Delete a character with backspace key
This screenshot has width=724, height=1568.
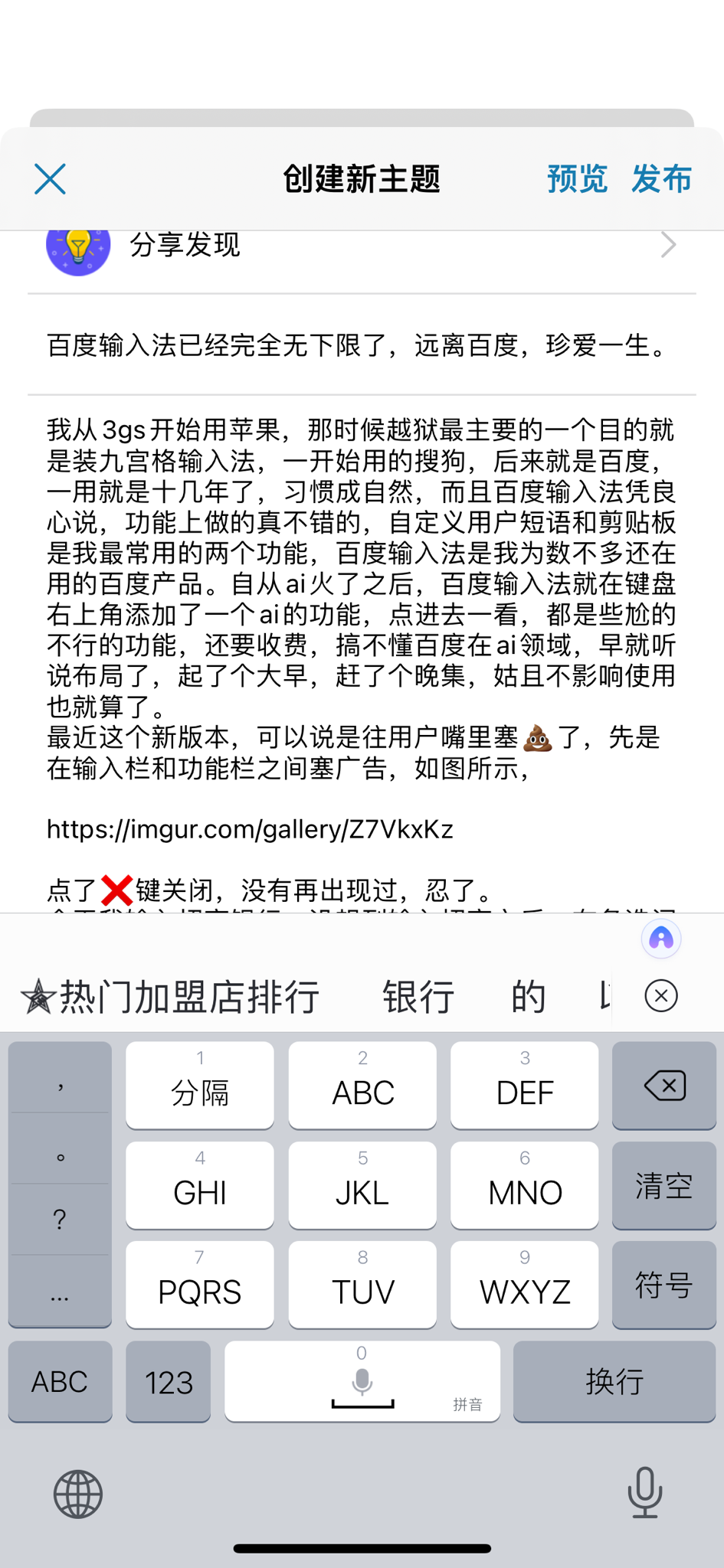click(664, 1086)
